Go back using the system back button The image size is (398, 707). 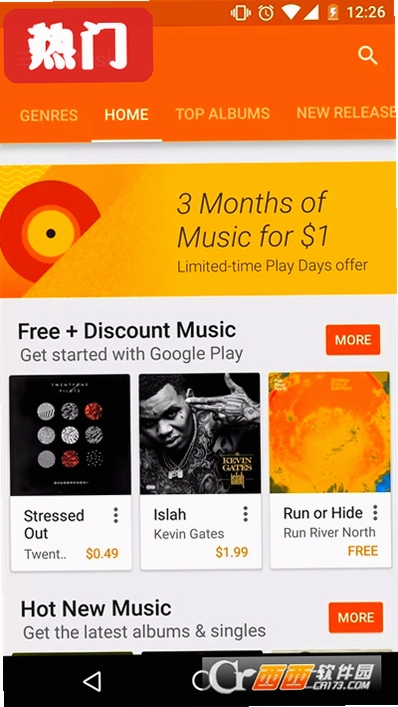pos(93,682)
